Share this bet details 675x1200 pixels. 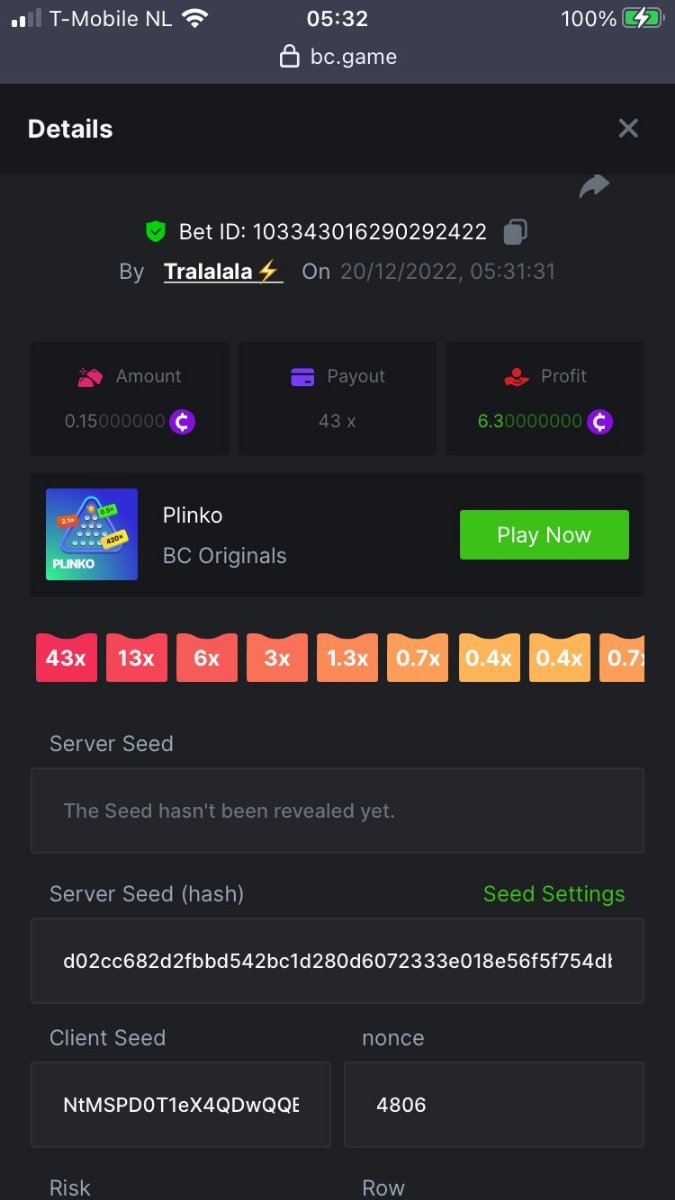[x=594, y=186]
